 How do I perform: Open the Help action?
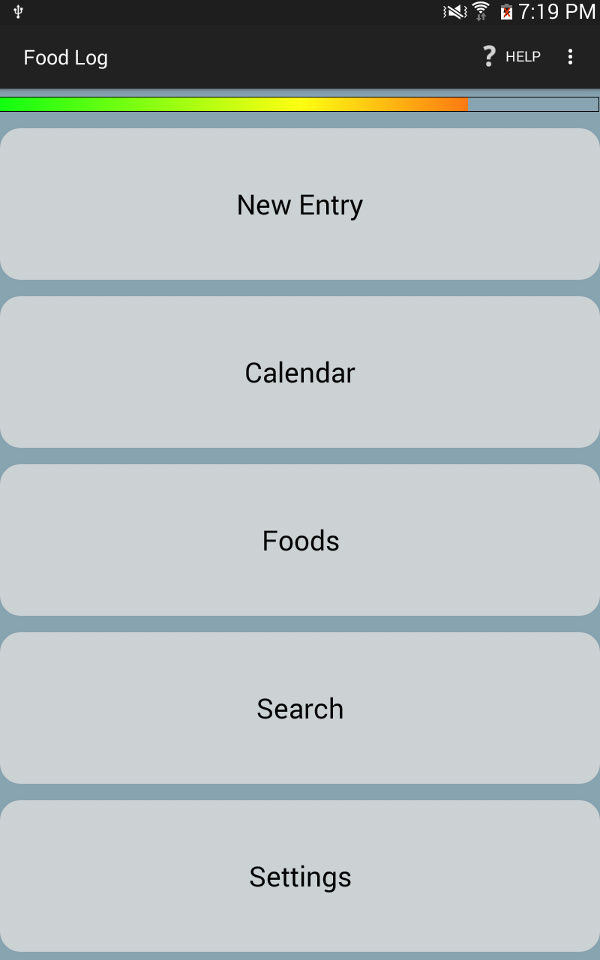511,57
